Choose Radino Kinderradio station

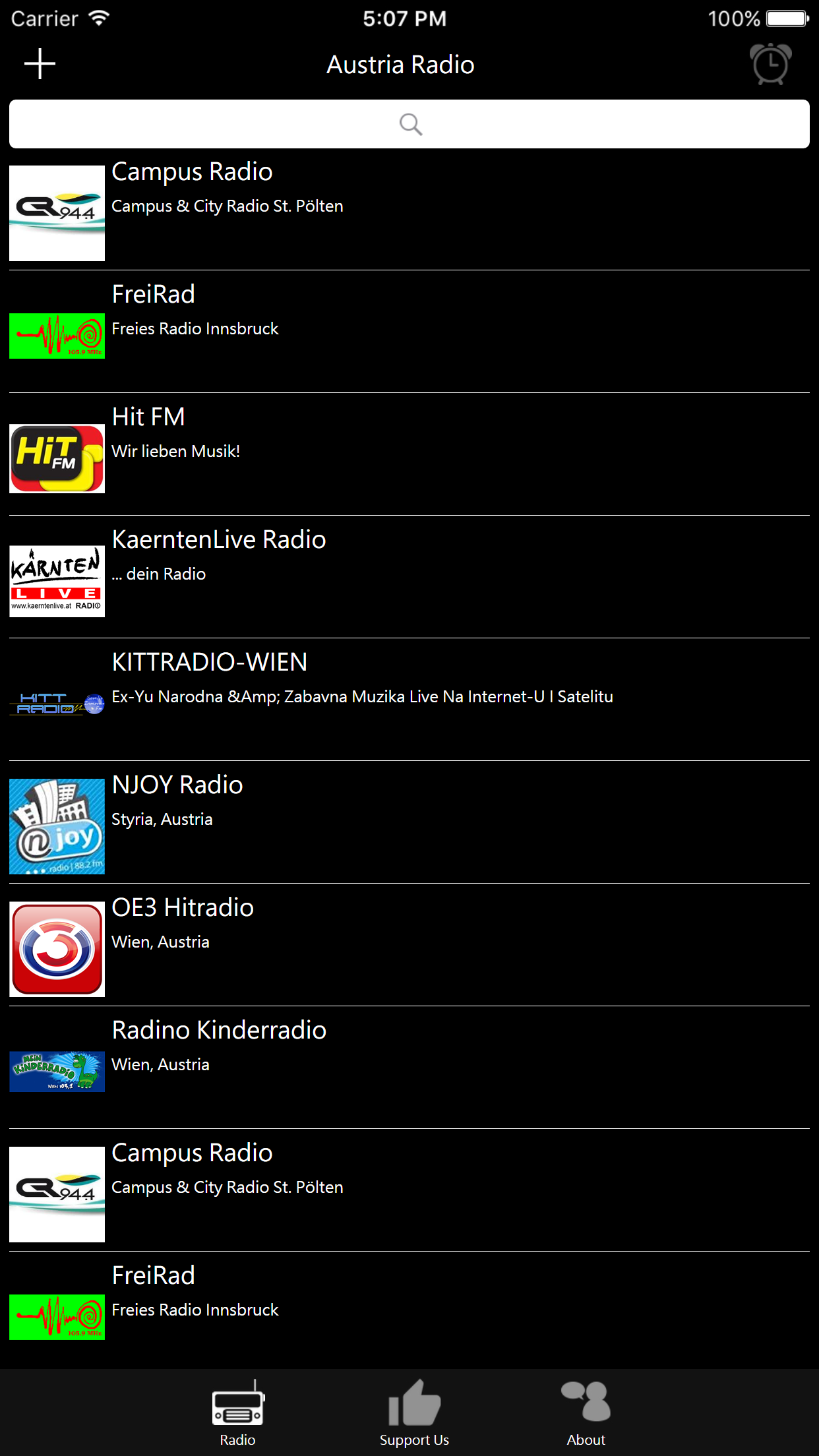coord(409,1068)
